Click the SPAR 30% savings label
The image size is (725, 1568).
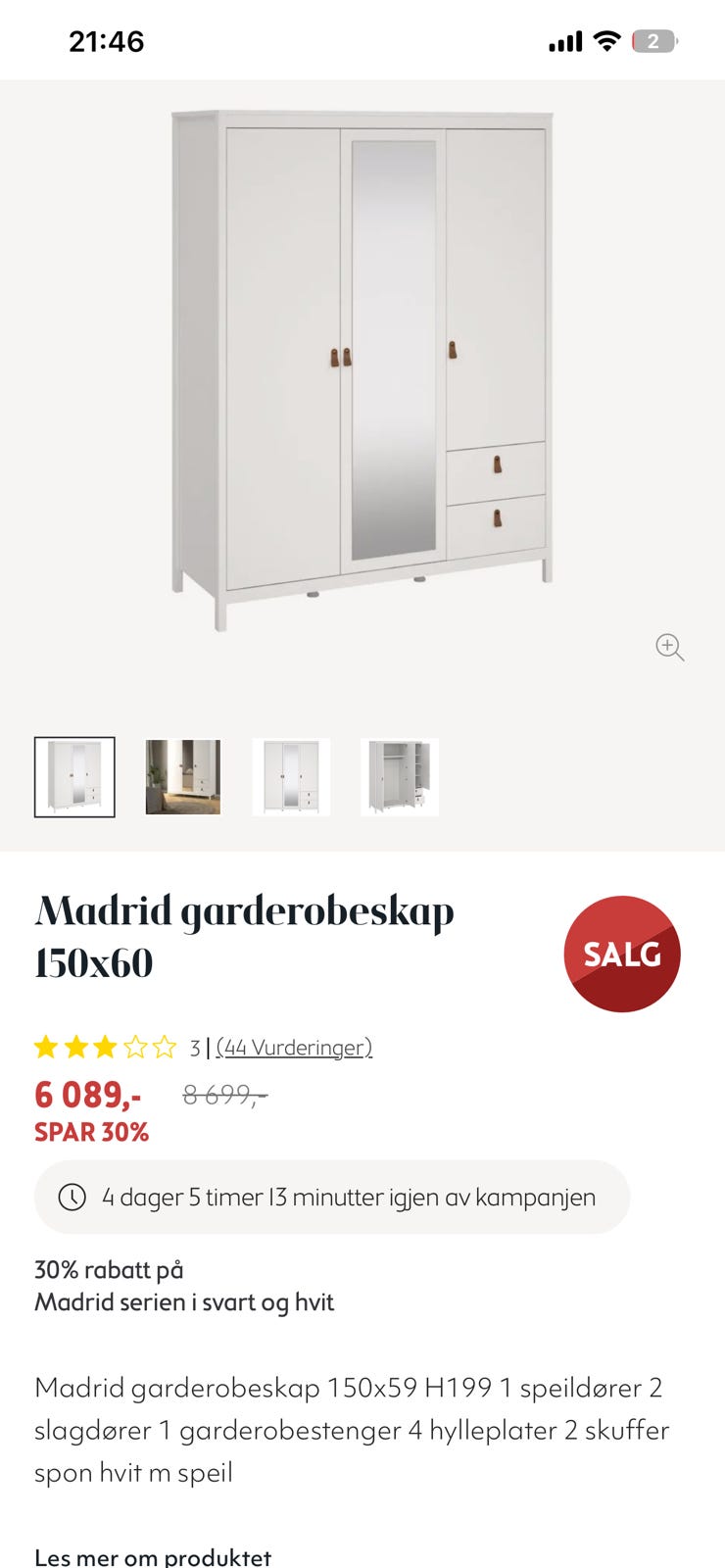click(90, 1132)
